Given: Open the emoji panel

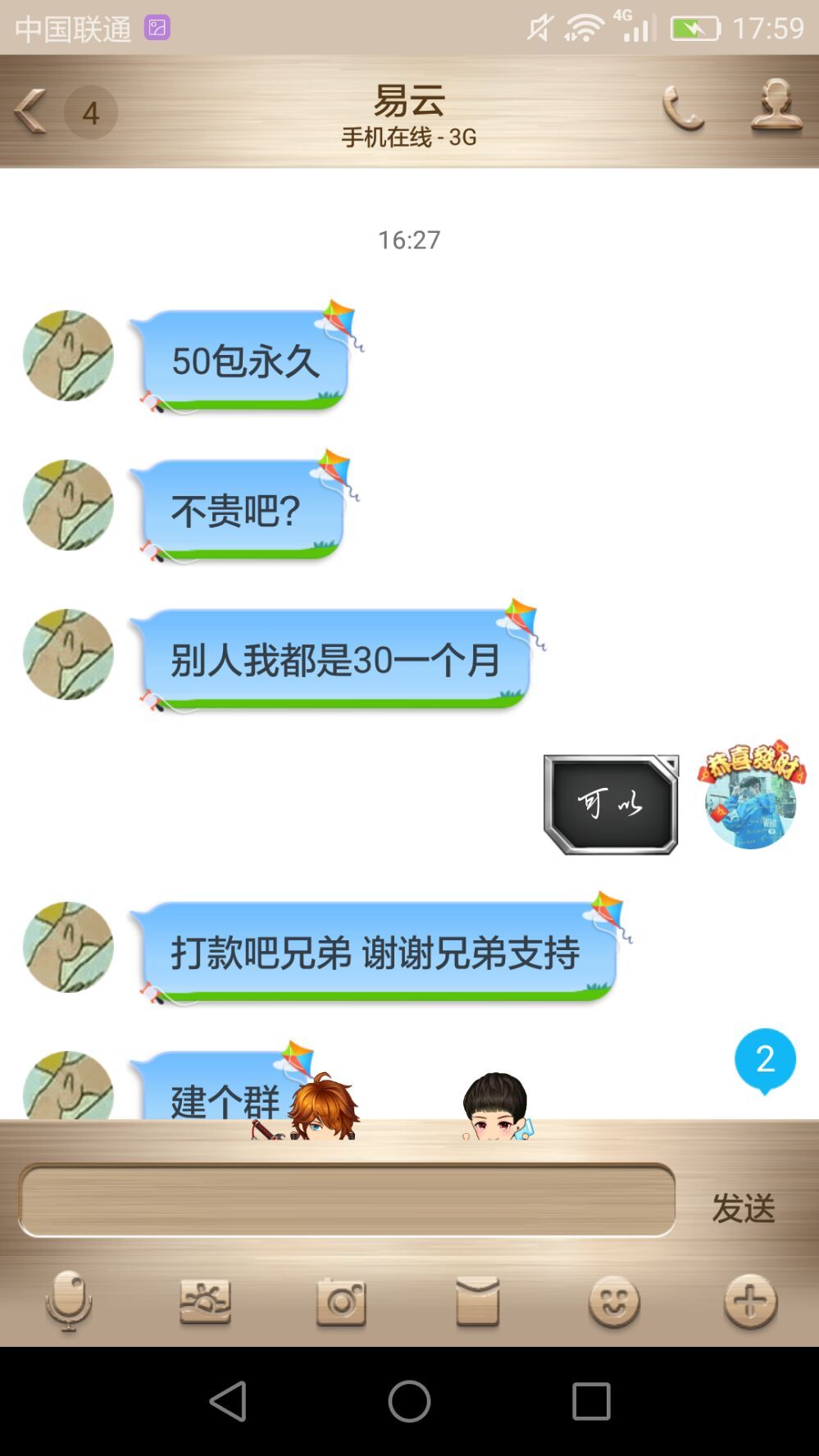Looking at the screenshot, I should point(614,1301).
